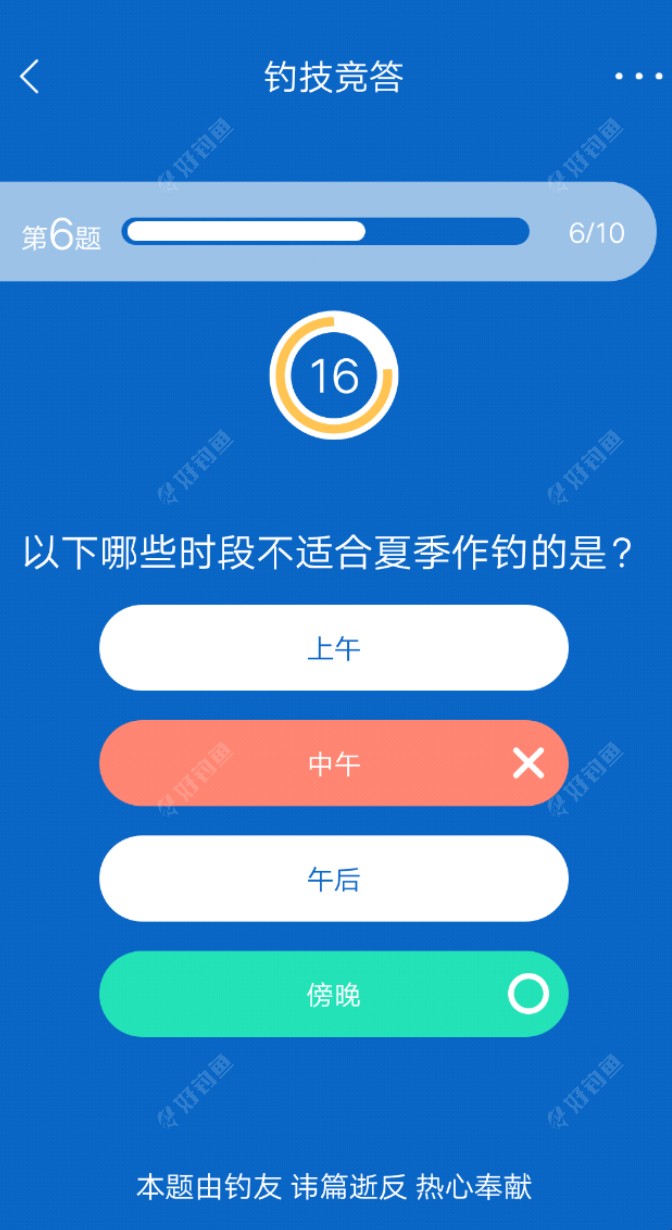Pick the 午后 answer
672x1230 pixels.
(x=333, y=879)
